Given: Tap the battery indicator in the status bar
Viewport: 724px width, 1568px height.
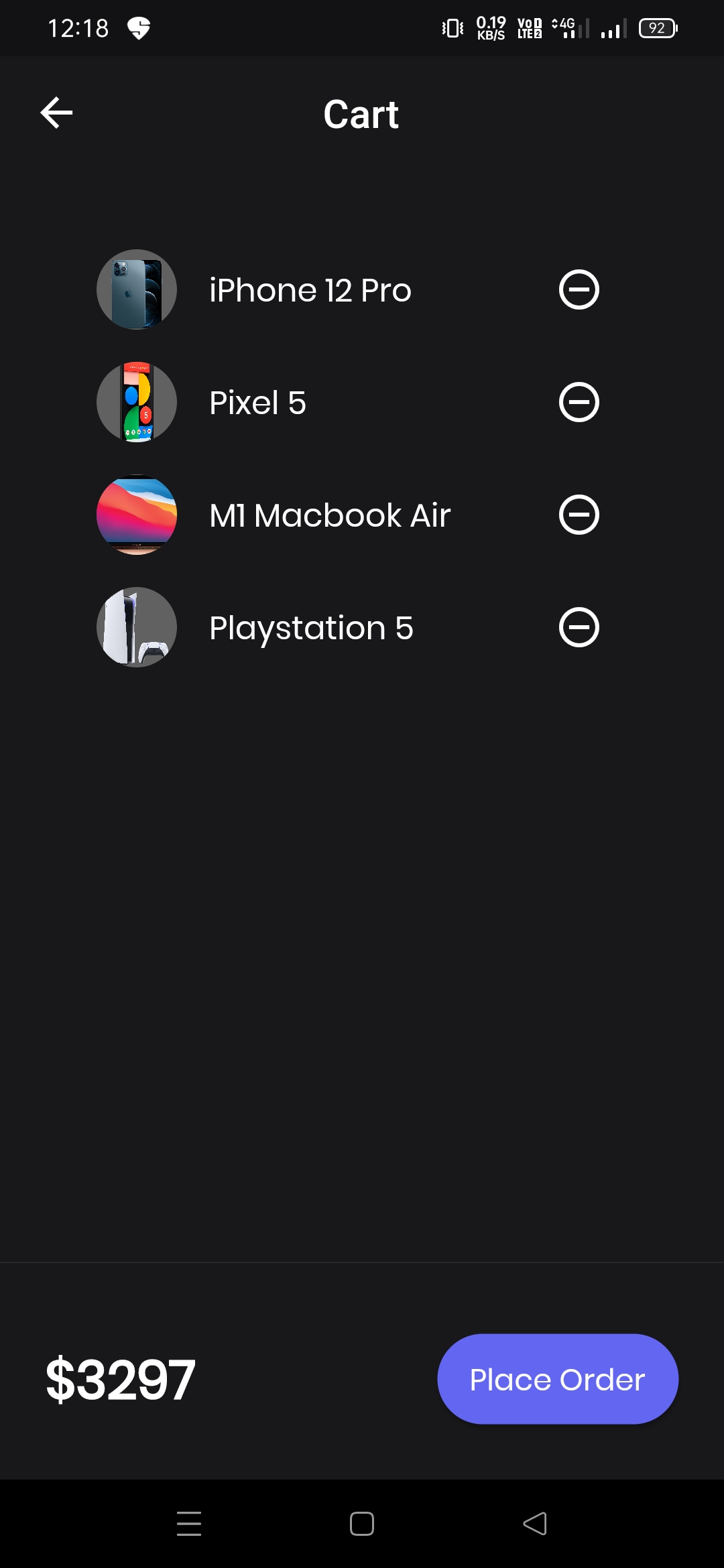Looking at the screenshot, I should (656, 28).
